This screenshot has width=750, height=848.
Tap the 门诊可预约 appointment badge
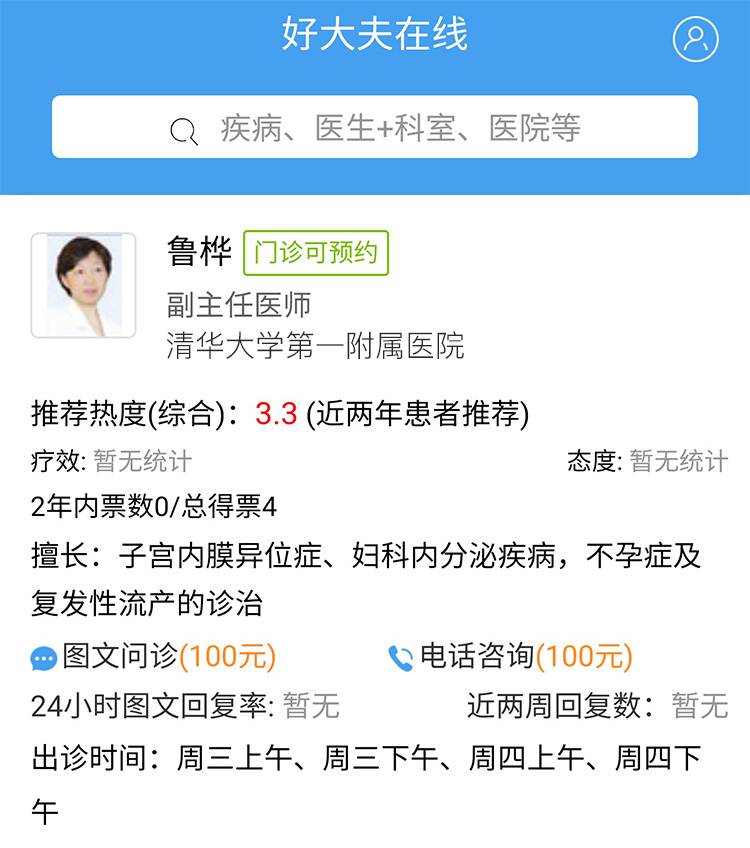tap(316, 253)
